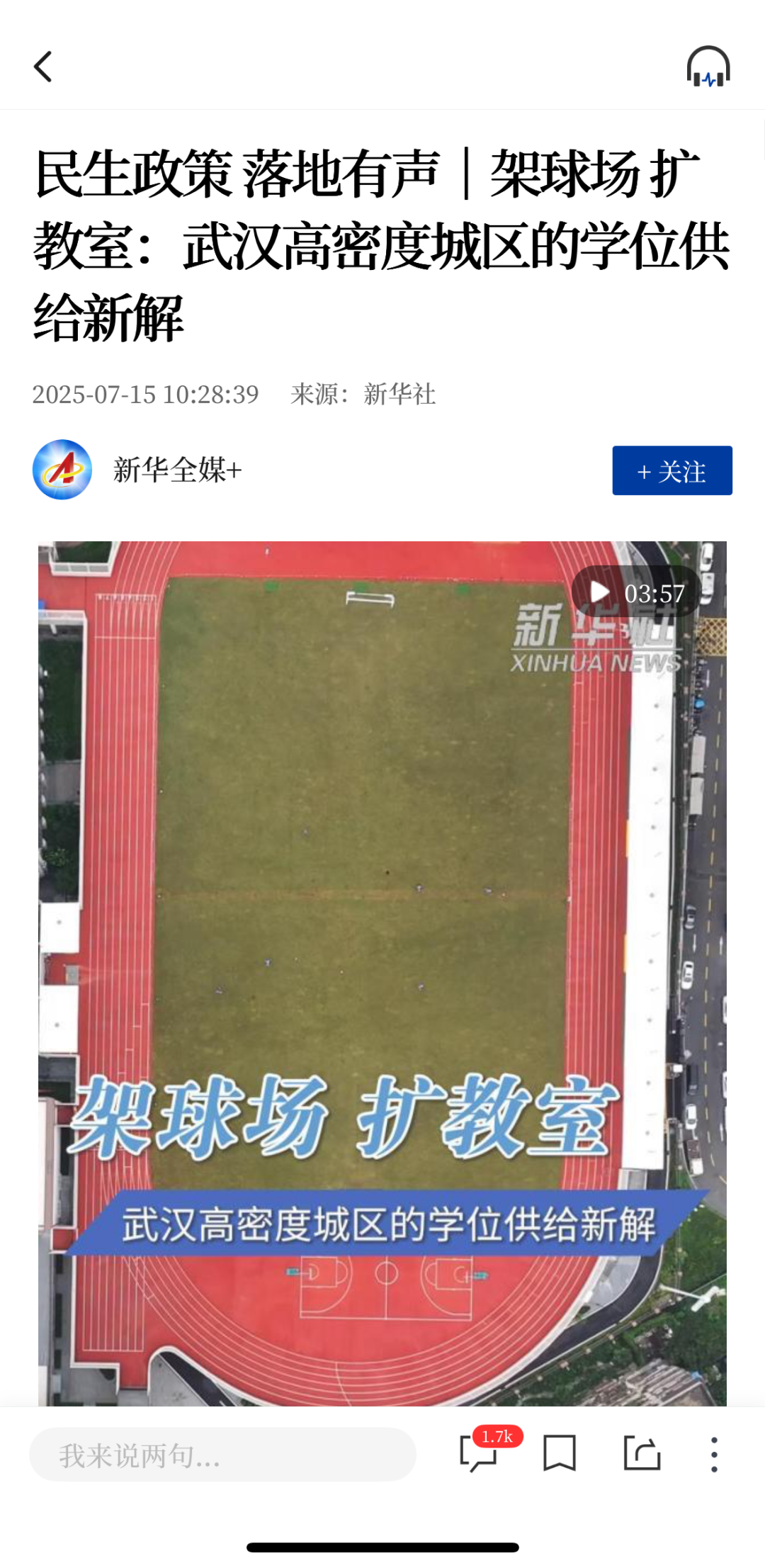View the 1.7k comments
The image size is (765, 1568).
(480, 1454)
